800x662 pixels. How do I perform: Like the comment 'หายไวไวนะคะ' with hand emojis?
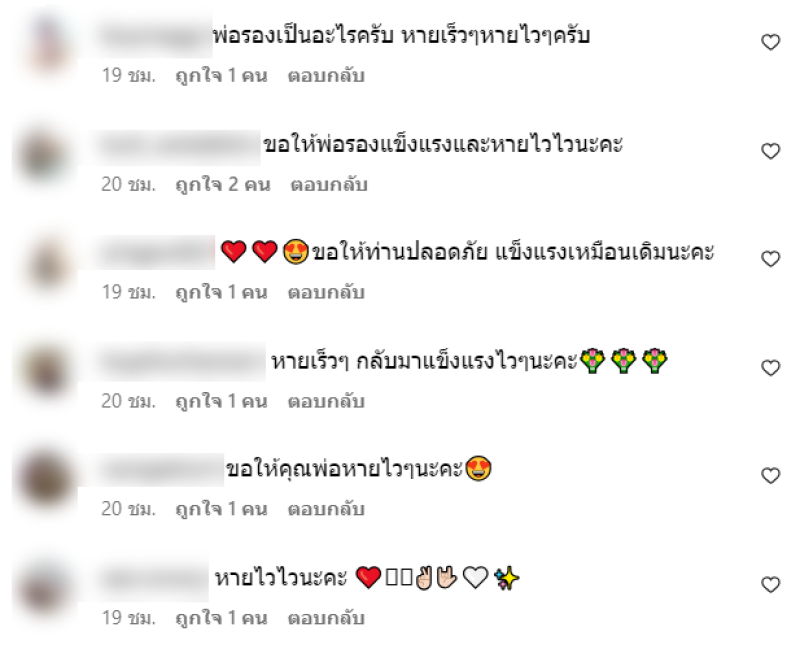tap(770, 585)
